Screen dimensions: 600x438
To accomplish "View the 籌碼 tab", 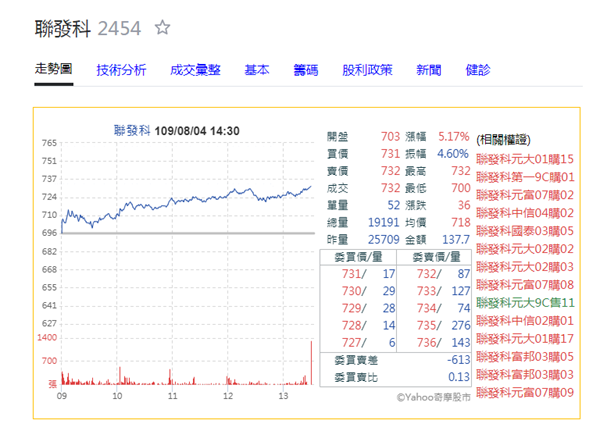I will tap(306, 70).
